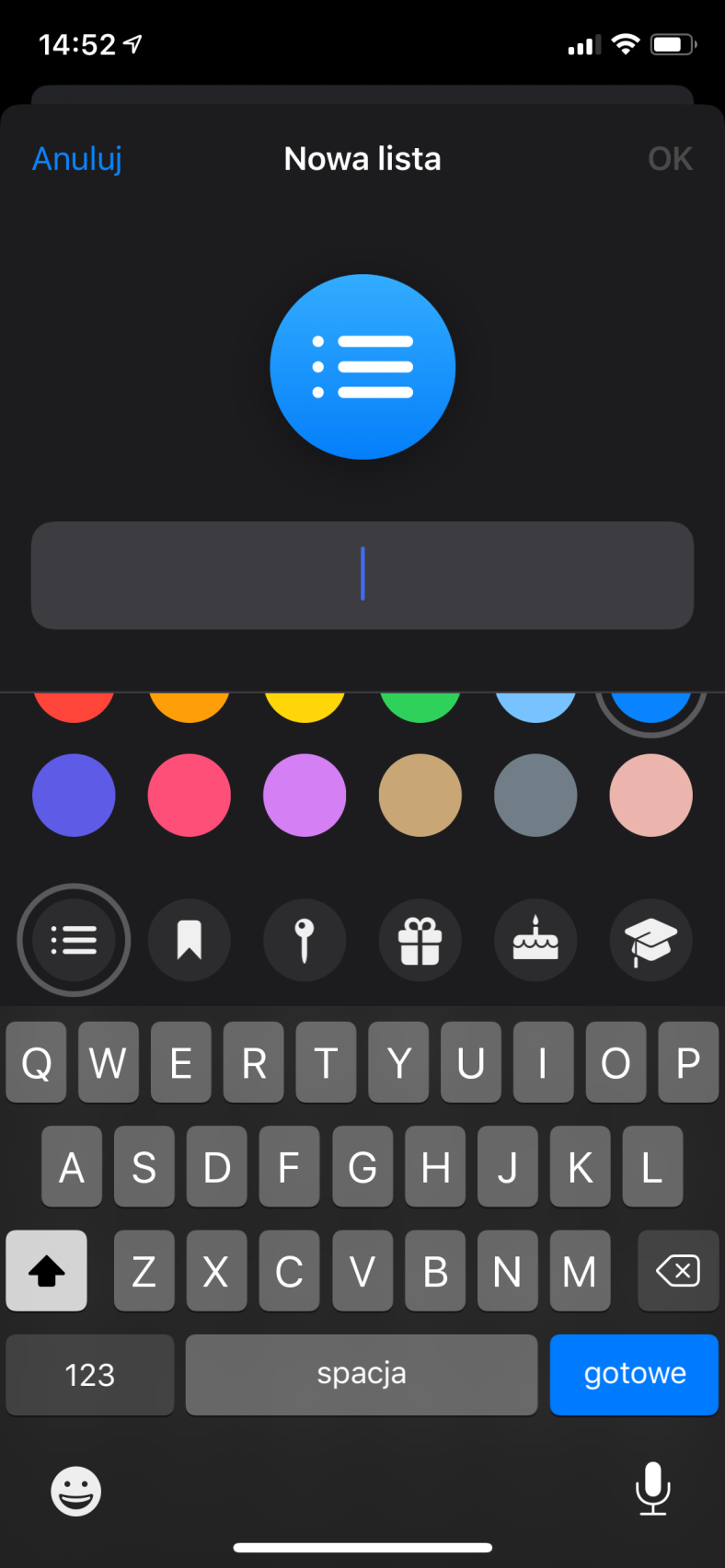725x1568 pixels.
Task: Select the bookmark list icon
Action: click(190, 940)
